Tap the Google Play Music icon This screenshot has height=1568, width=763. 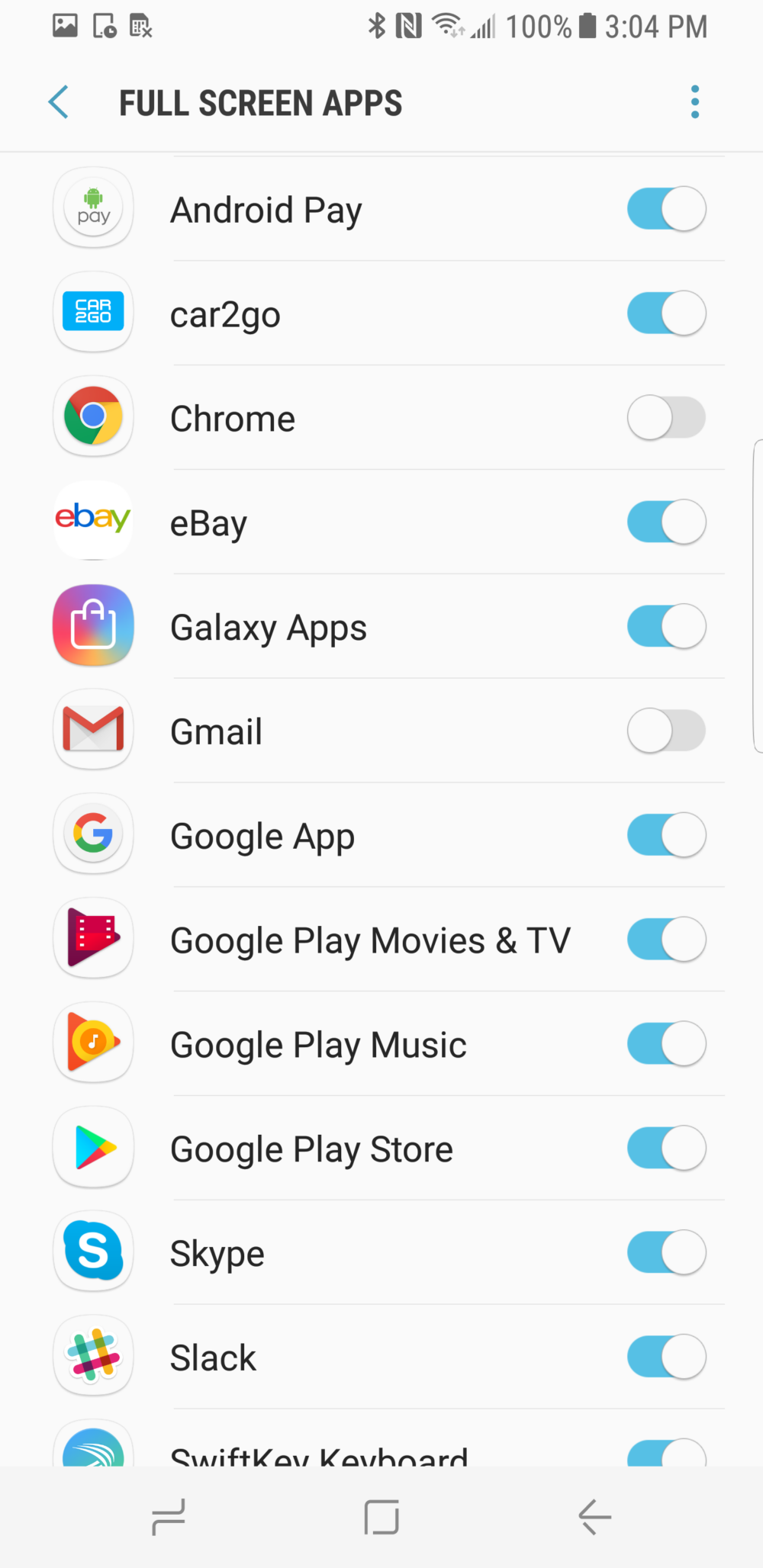coord(92,1043)
